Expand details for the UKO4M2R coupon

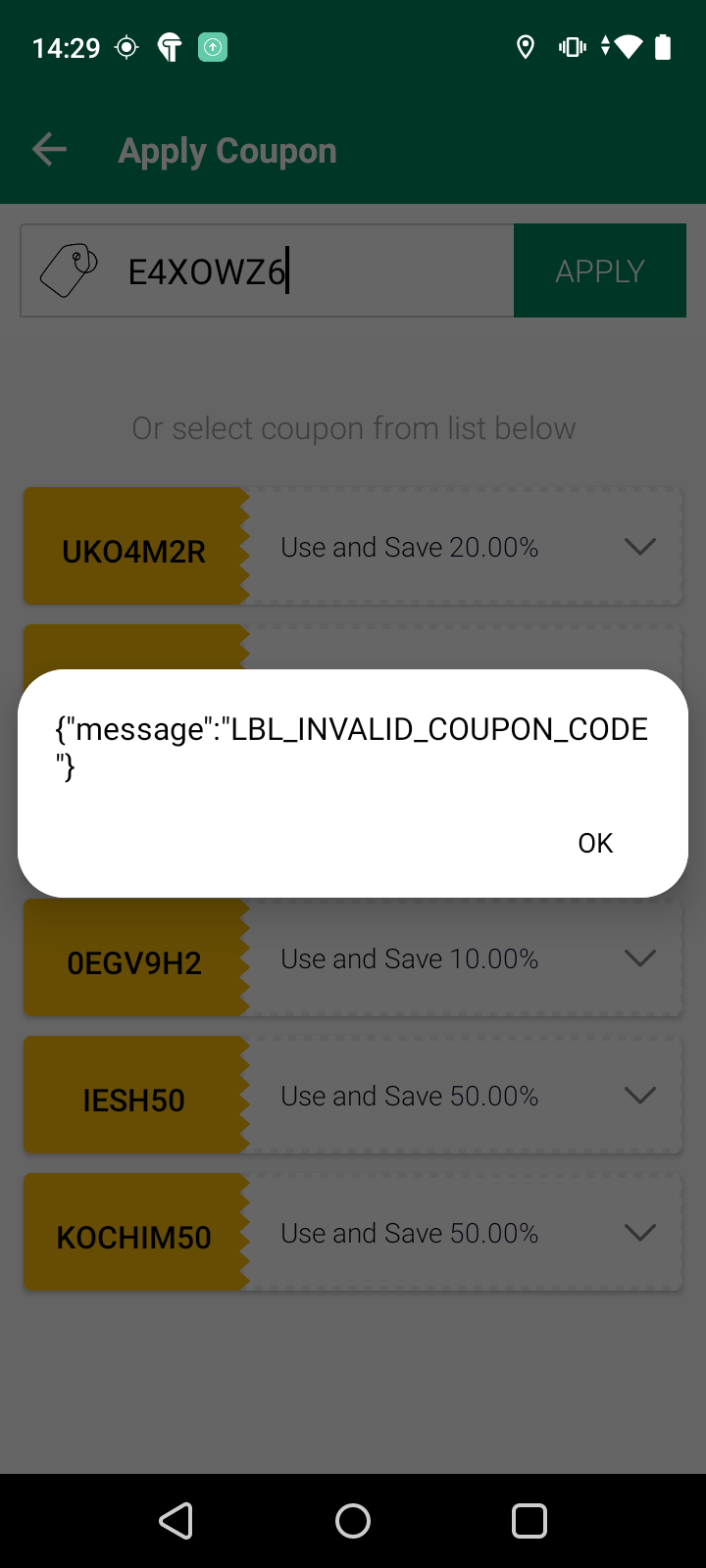point(639,547)
